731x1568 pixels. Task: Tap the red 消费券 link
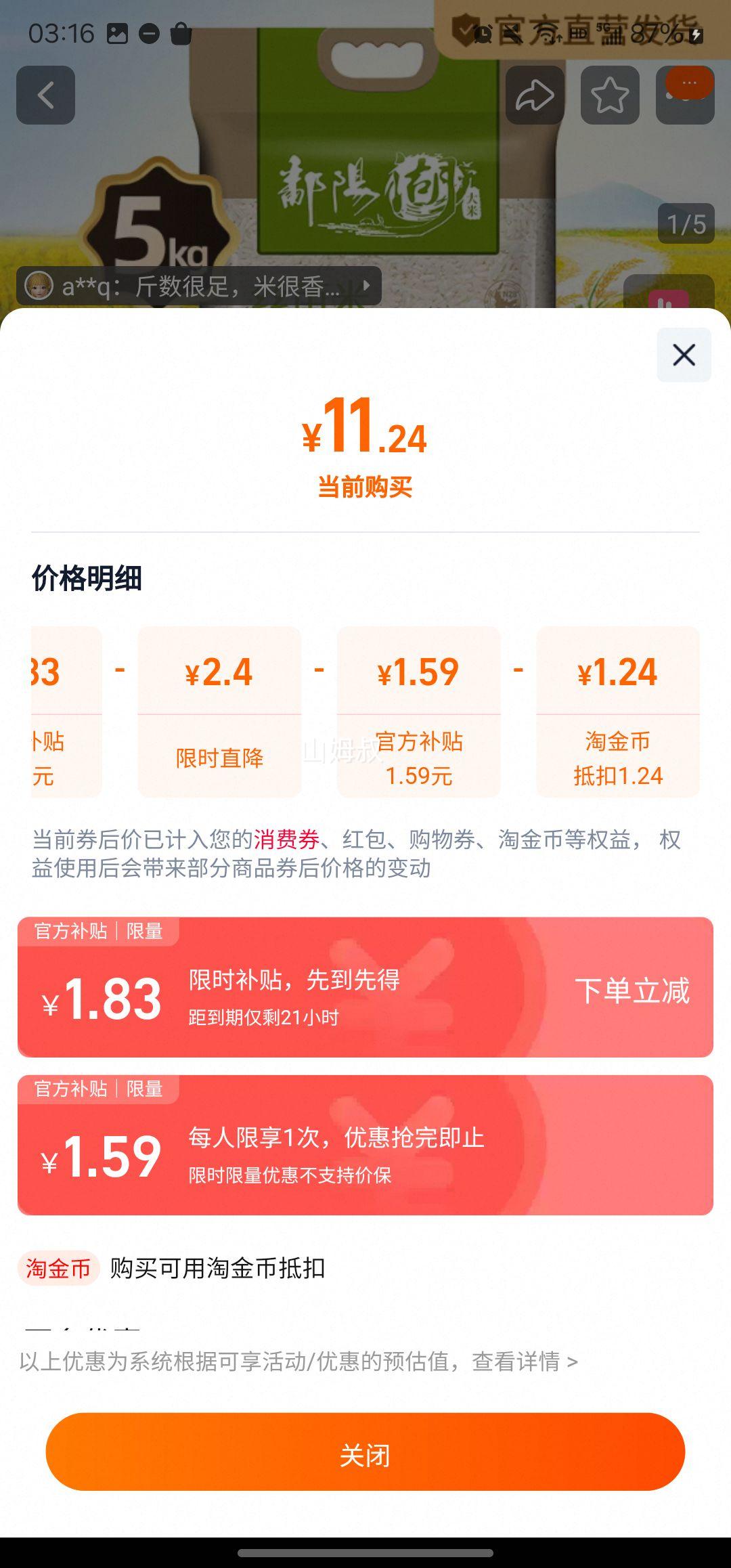pos(286,840)
